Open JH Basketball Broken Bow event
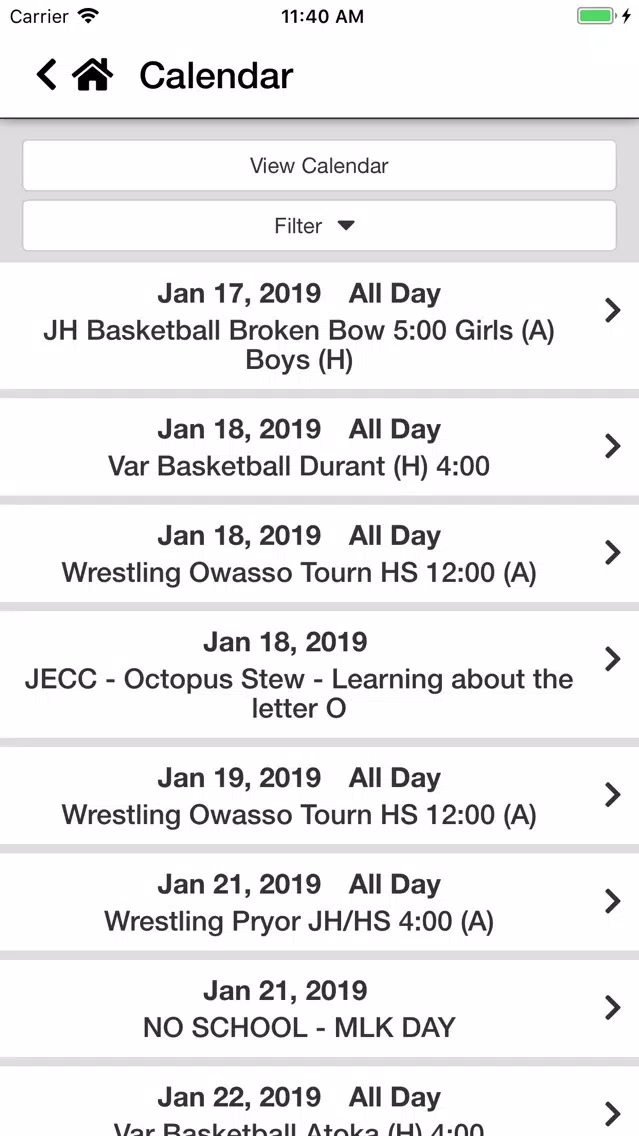This screenshot has height=1136, width=639. (320, 326)
